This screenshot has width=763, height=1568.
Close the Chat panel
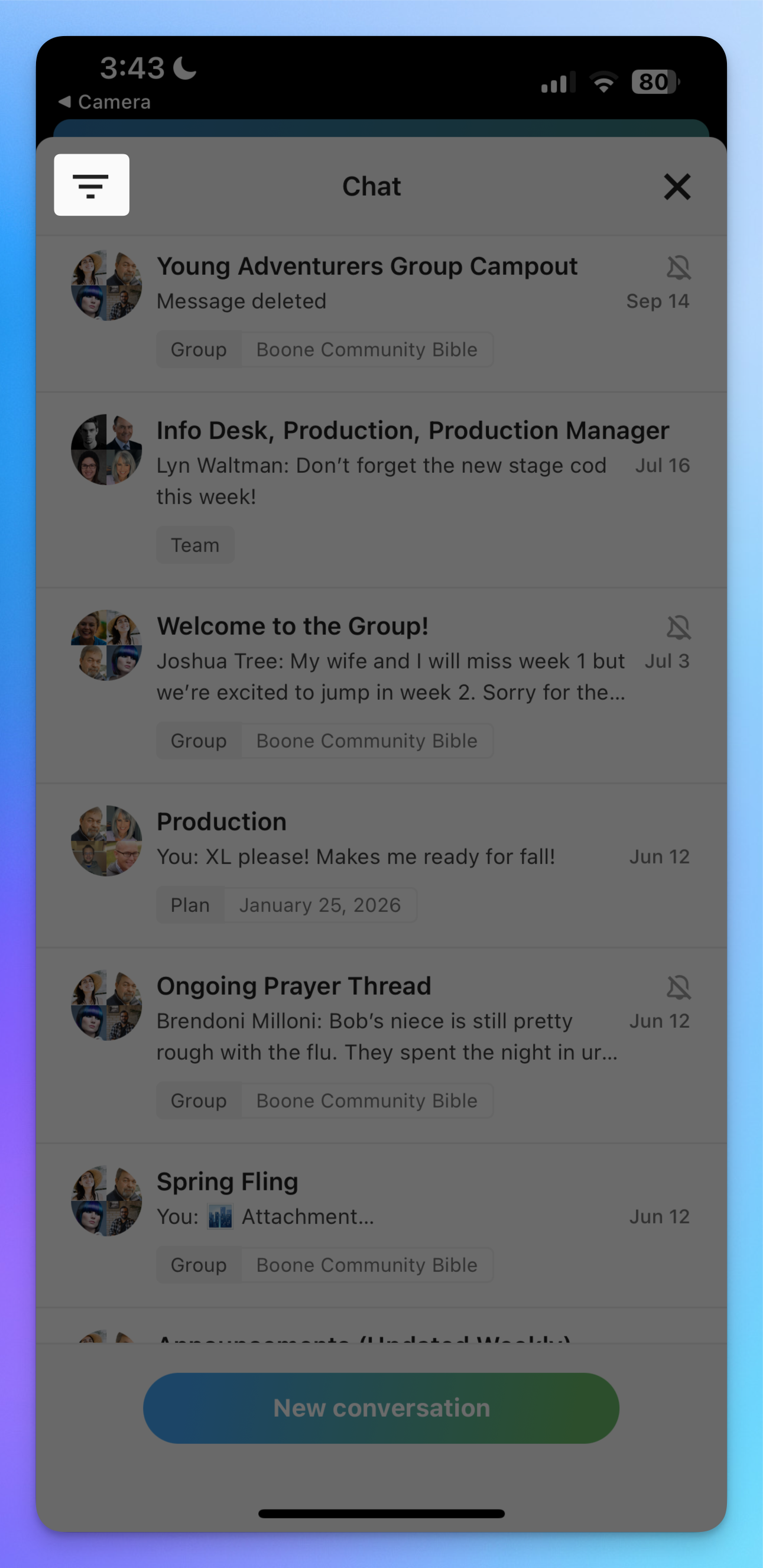click(677, 186)
